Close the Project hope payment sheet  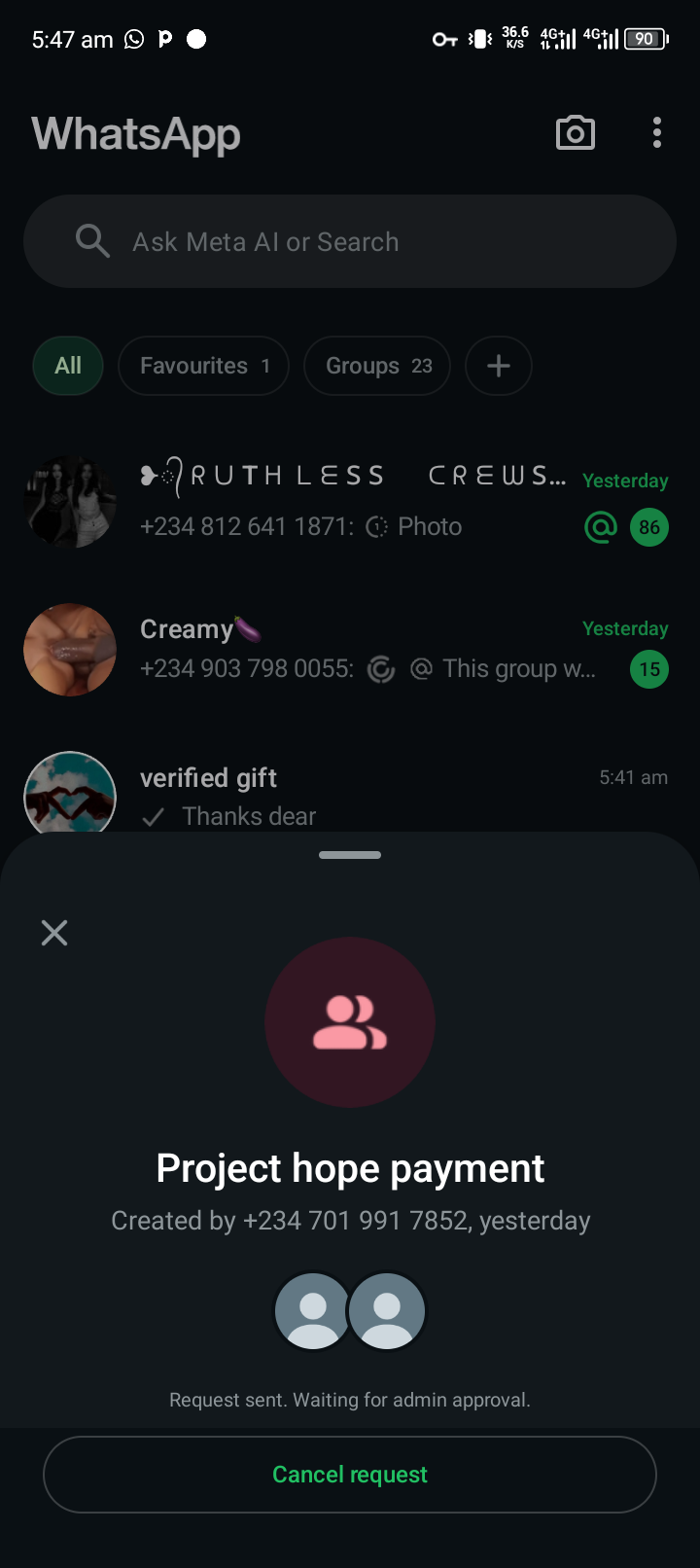(x=54, y=933)
